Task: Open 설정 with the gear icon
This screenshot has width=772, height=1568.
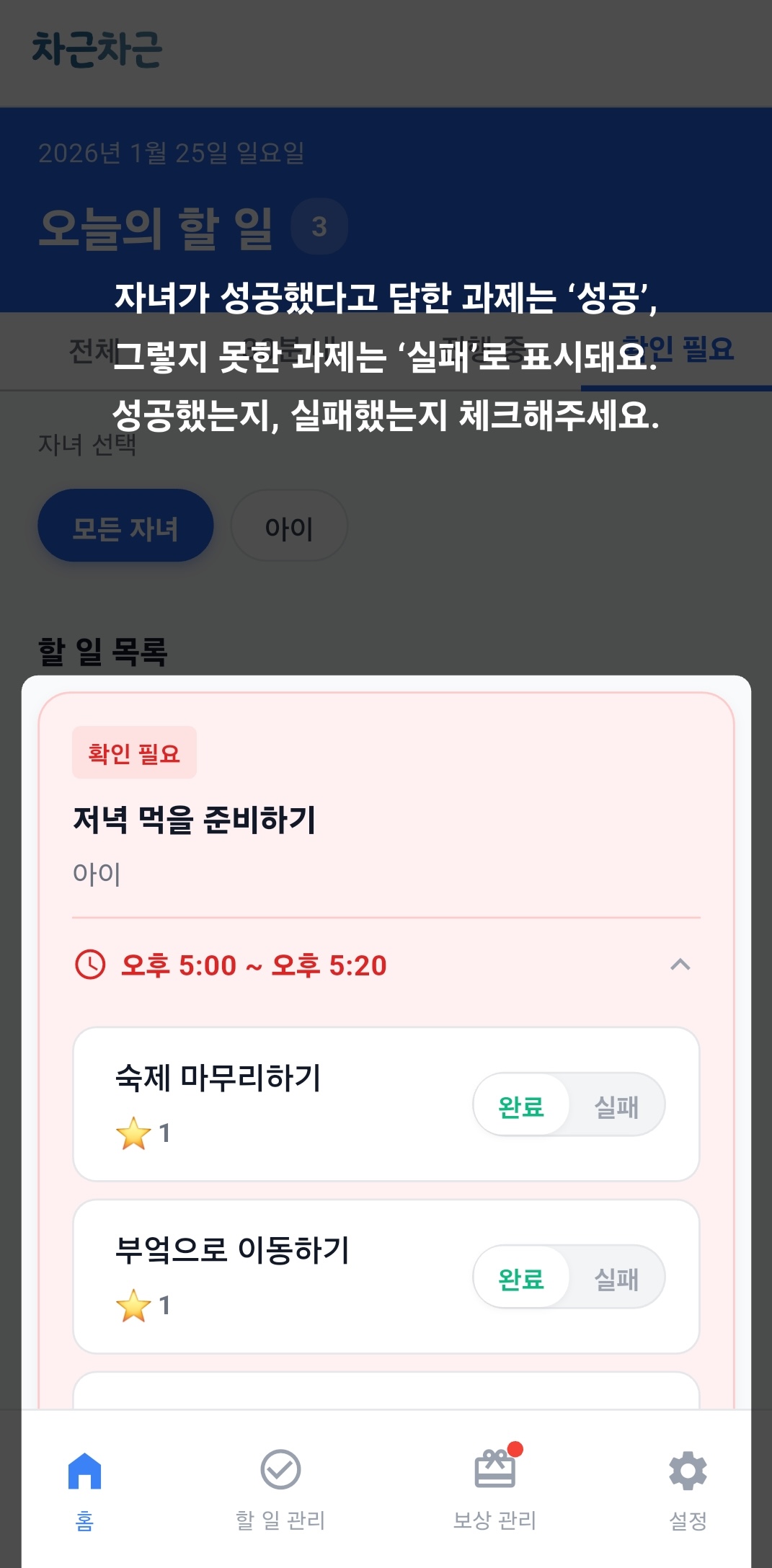Action: coord(690,1471)
